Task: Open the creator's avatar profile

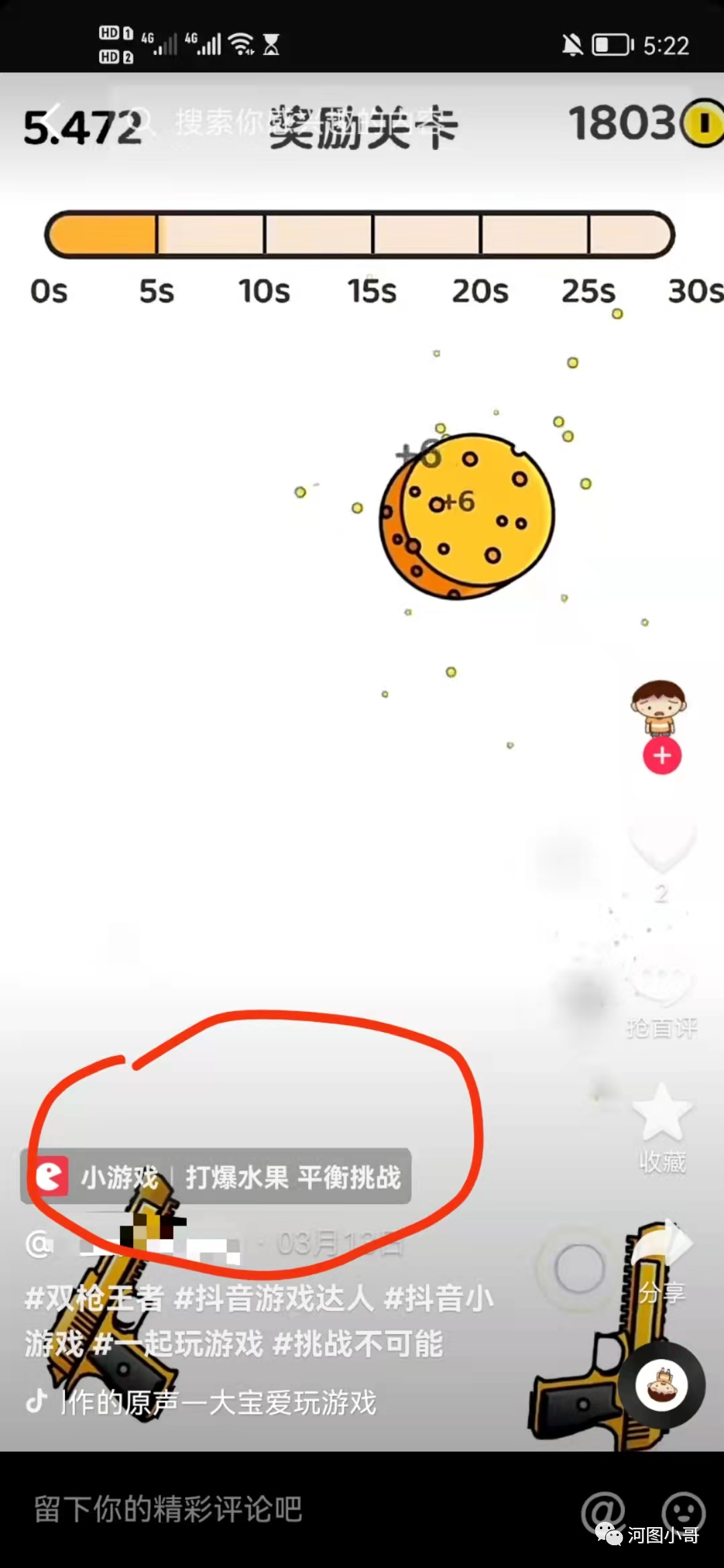Action: point(659,707)
